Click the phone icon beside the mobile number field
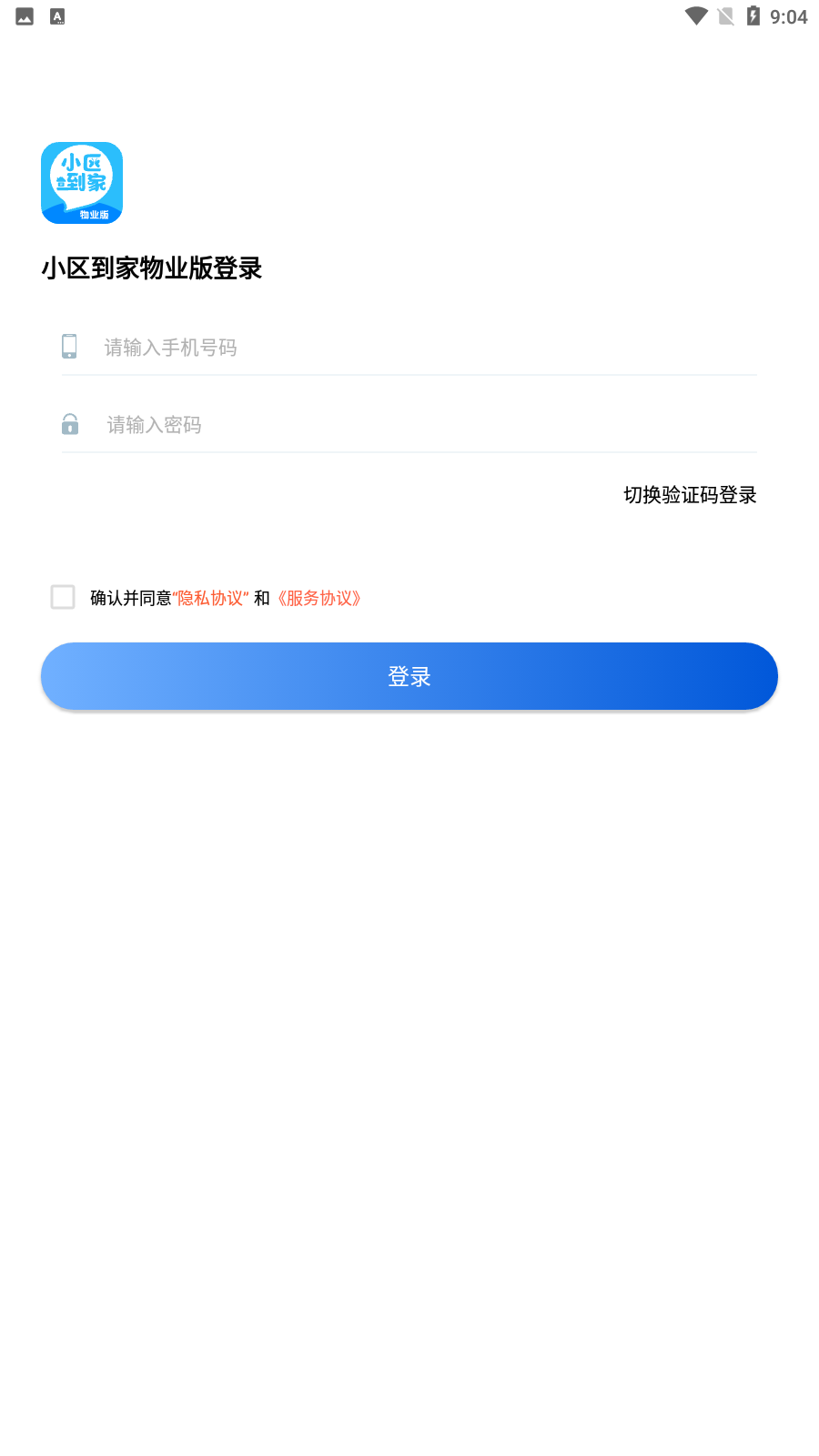This screenshot has height=1456, width=819. 71,347
